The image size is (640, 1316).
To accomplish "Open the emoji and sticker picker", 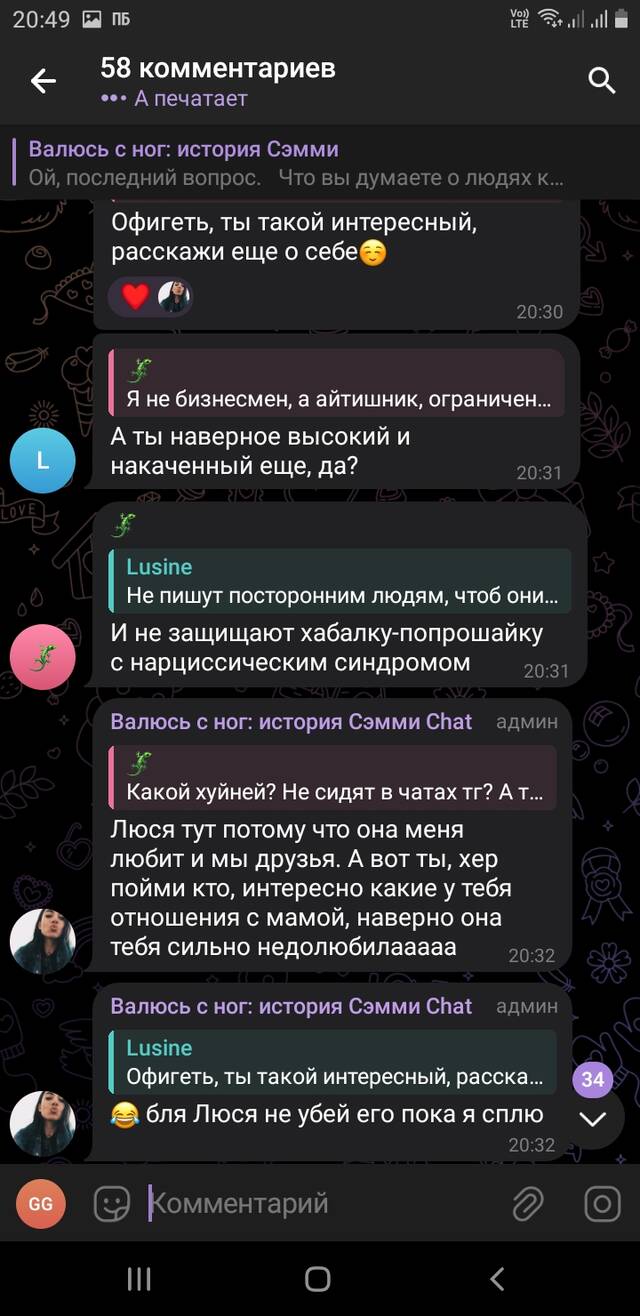I will tap(112, 1203).
